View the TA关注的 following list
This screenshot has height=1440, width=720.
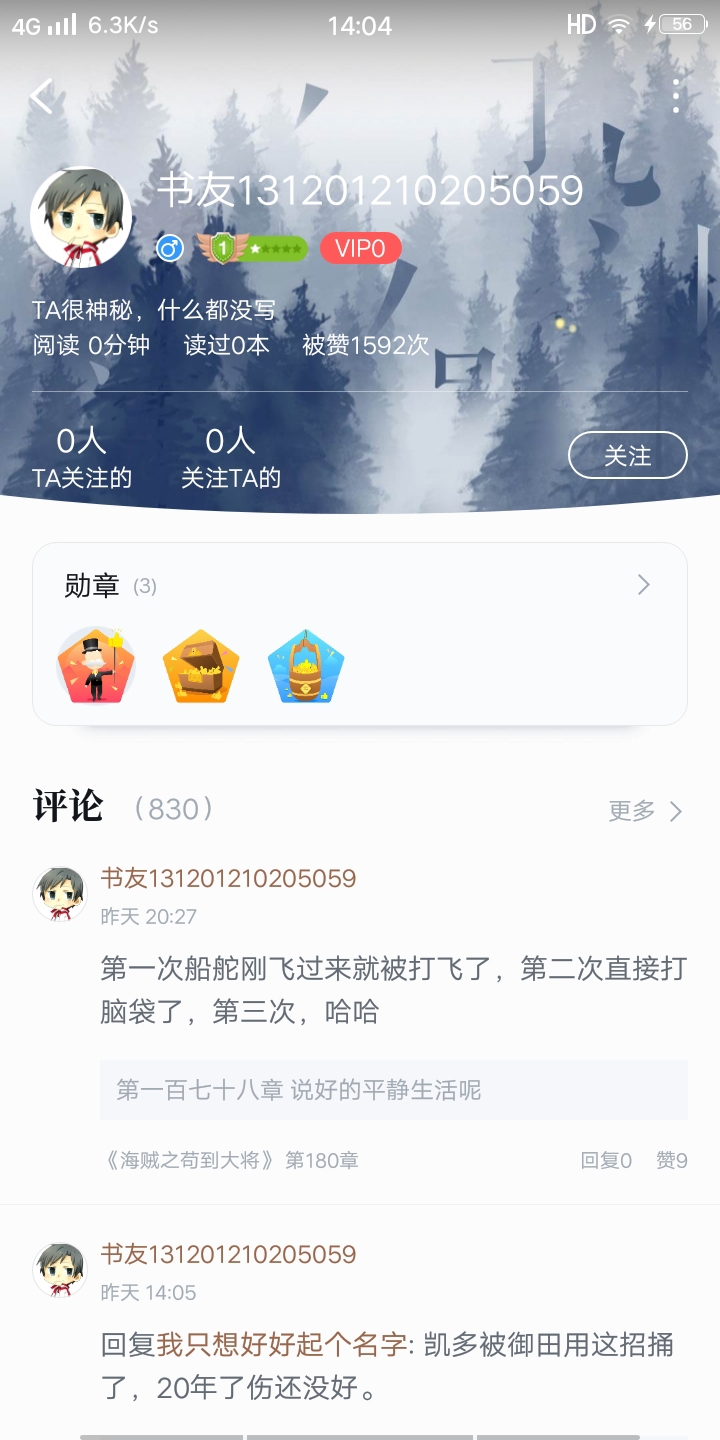pyautogui.click(x=81, y=458)
